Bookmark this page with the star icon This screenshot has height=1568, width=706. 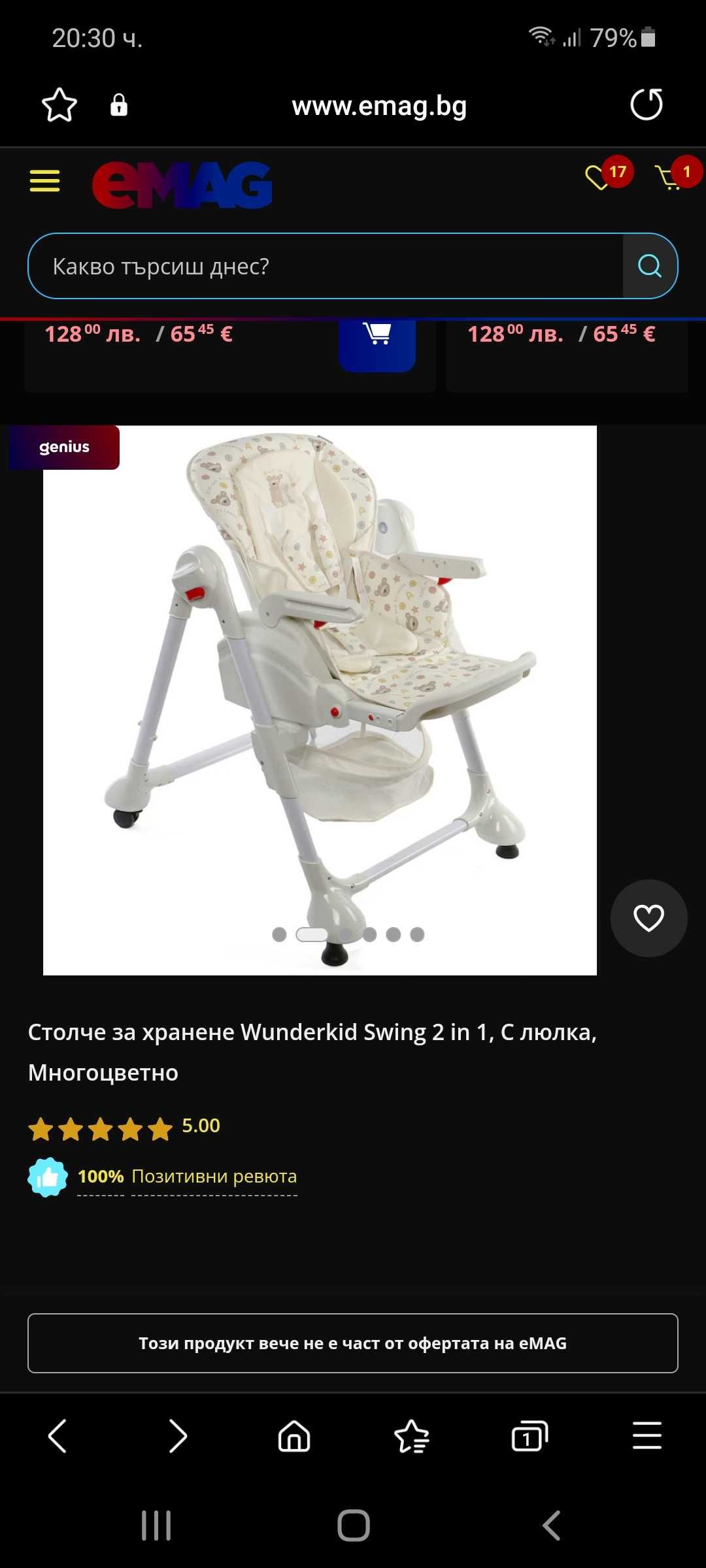click(x=59, y=105)
